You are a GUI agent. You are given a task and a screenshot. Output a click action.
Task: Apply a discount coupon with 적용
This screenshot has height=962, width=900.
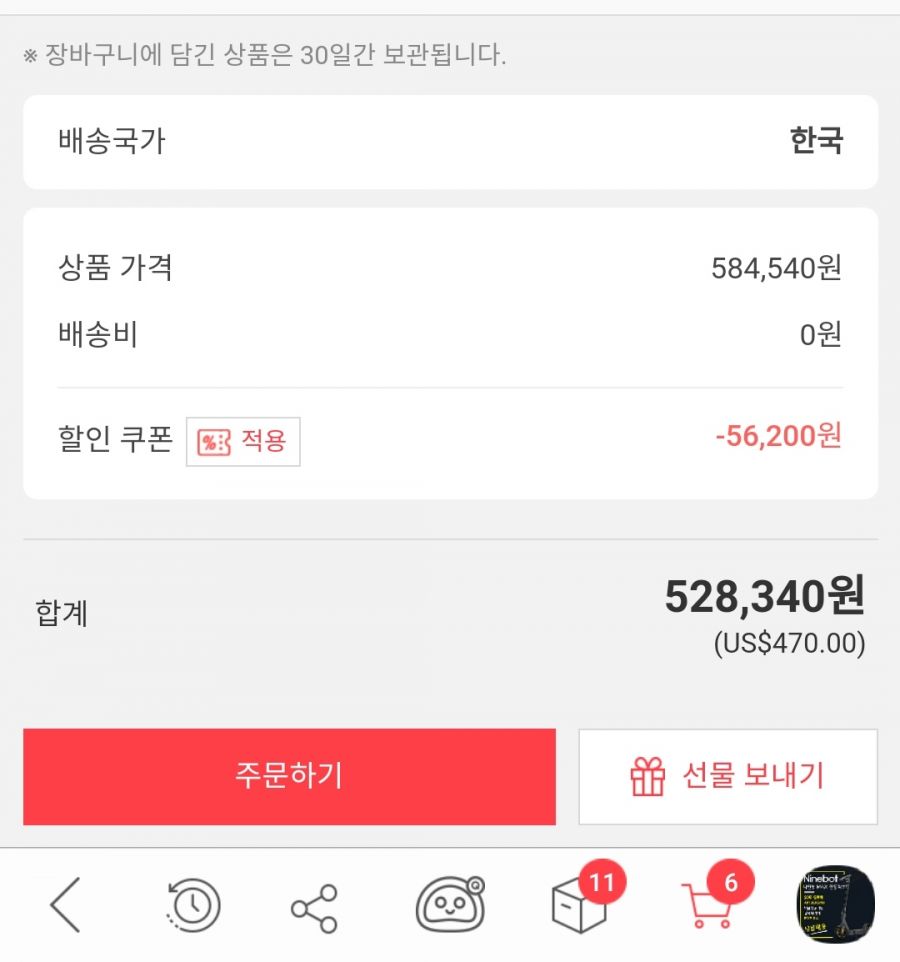coord(243,441)
